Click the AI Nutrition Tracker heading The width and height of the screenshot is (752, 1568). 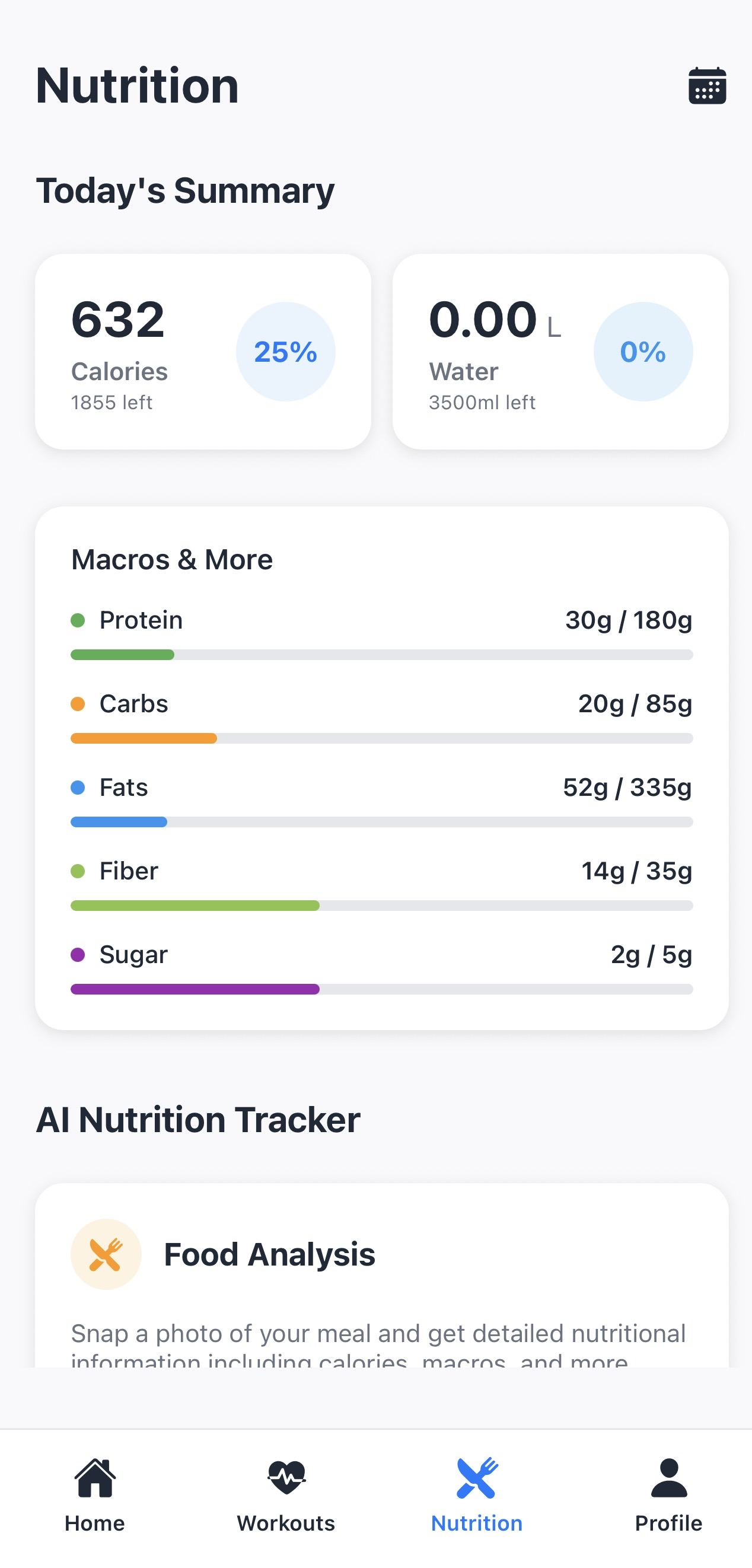point(199,1120)
